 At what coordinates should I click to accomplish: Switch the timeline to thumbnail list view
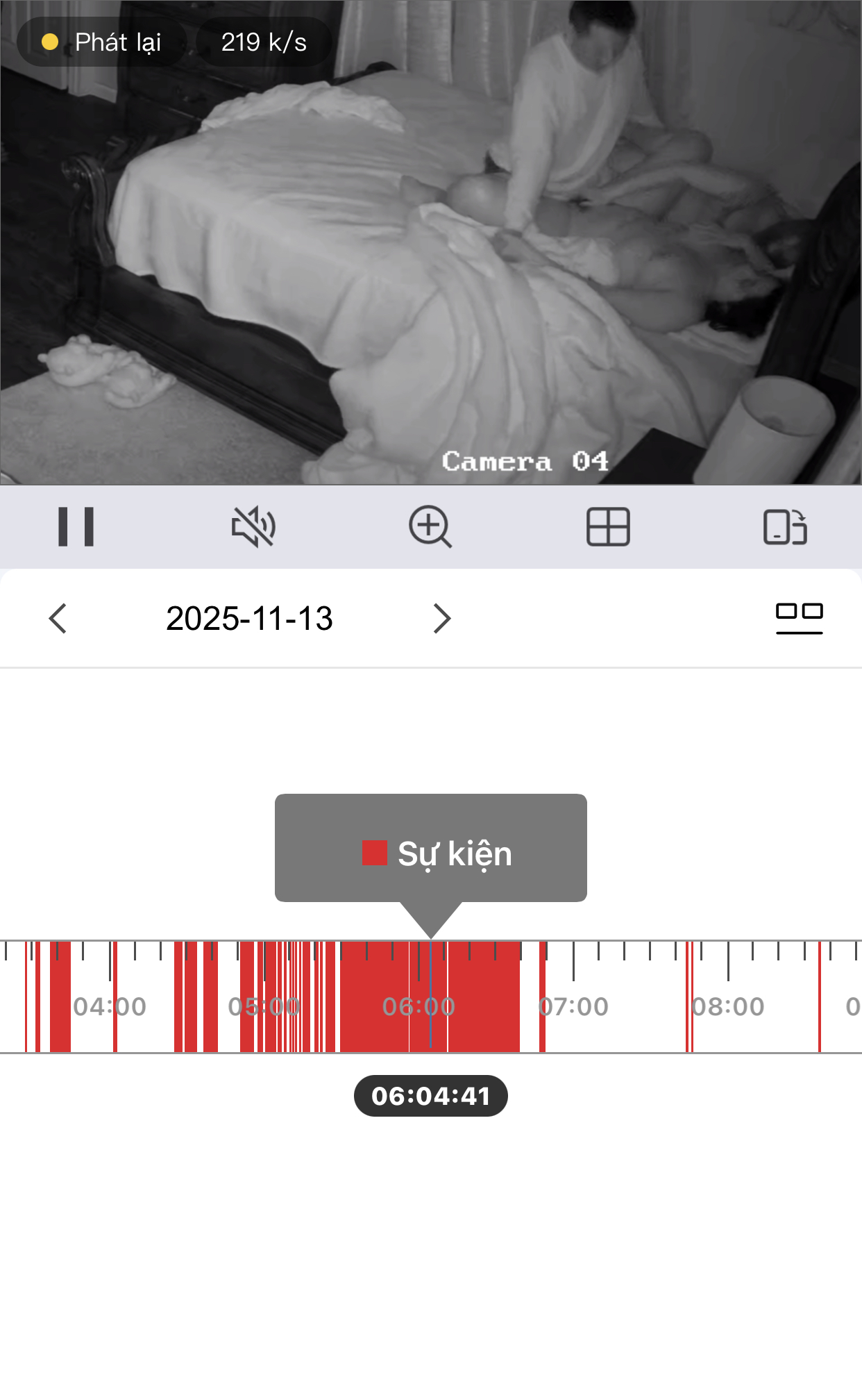(x=799, y=618)
